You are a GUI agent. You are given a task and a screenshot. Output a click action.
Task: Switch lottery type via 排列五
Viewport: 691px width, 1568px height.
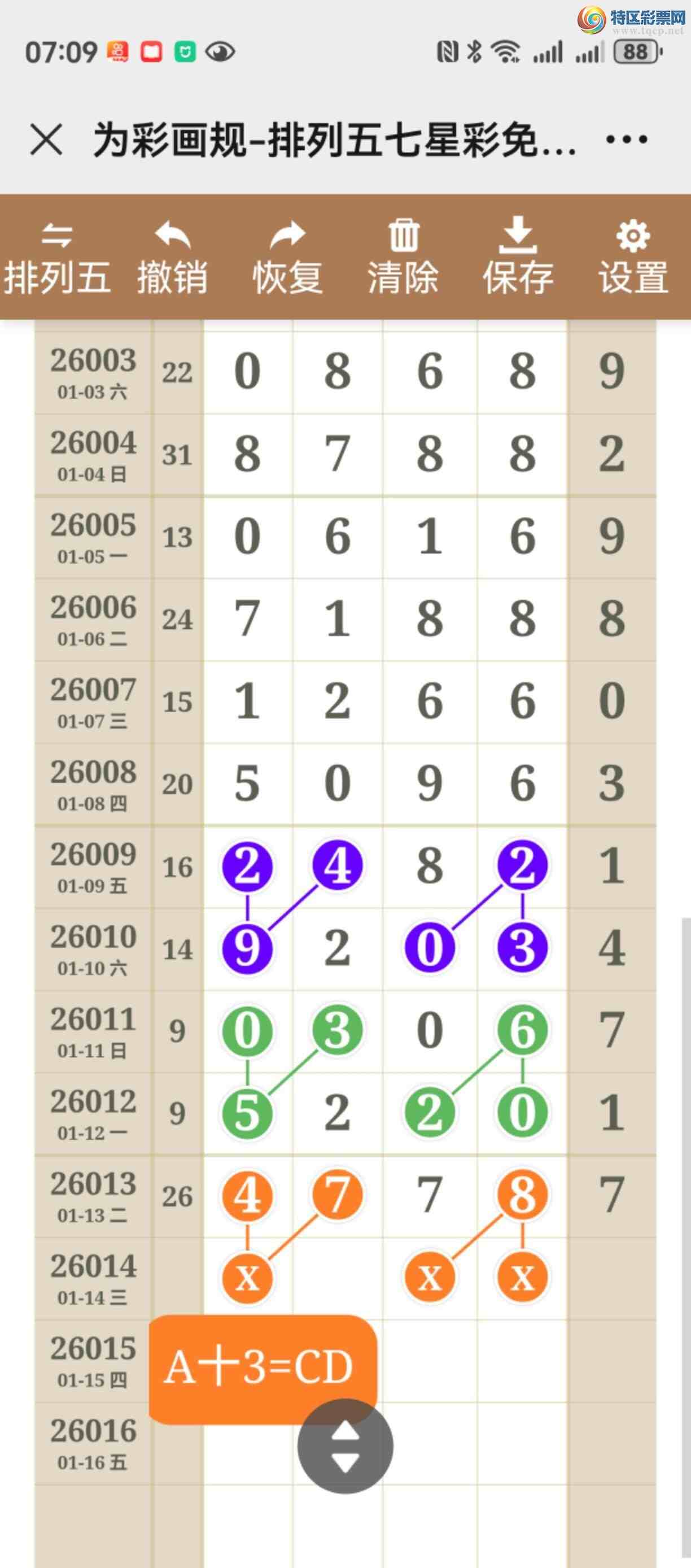tap(57, 258)
